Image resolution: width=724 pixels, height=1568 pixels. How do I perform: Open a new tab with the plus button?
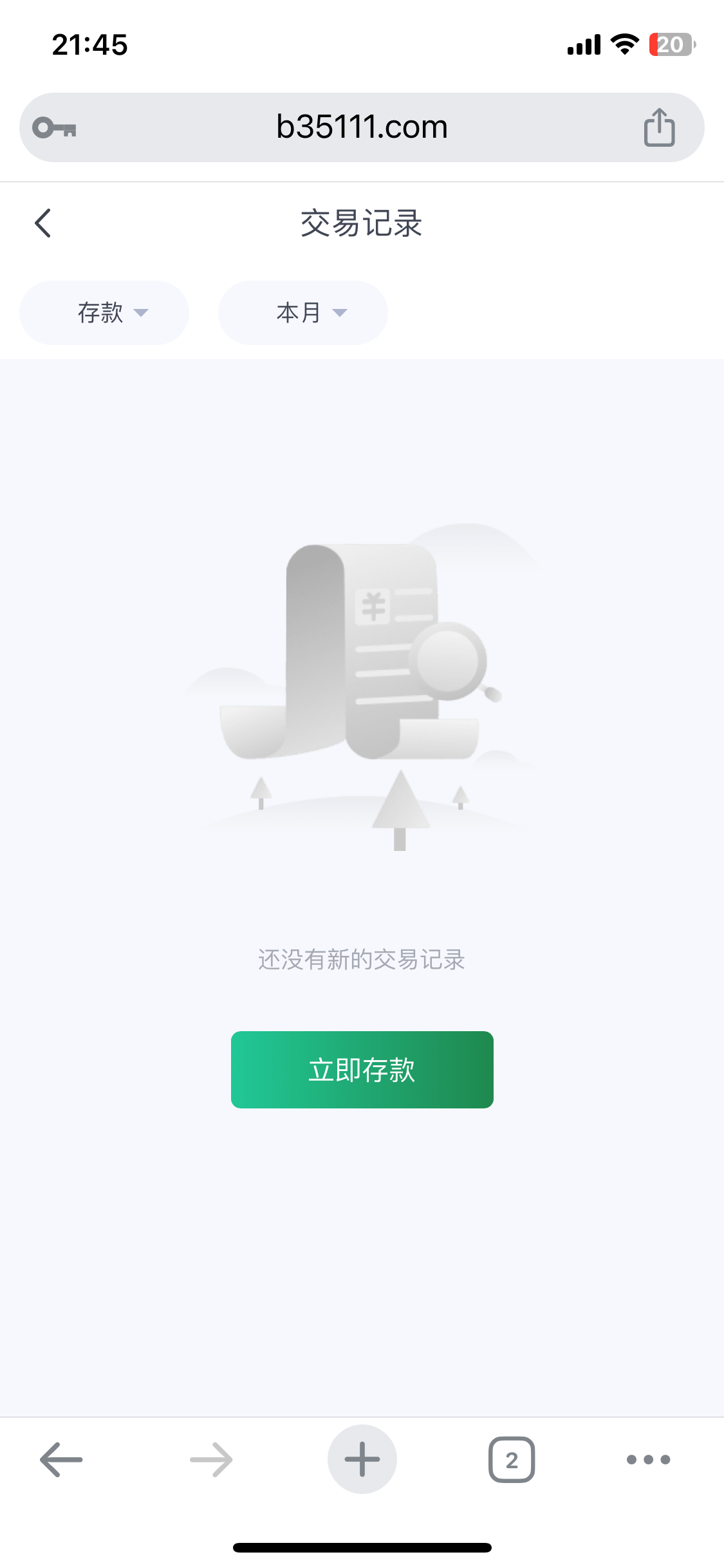point(362,1459)
